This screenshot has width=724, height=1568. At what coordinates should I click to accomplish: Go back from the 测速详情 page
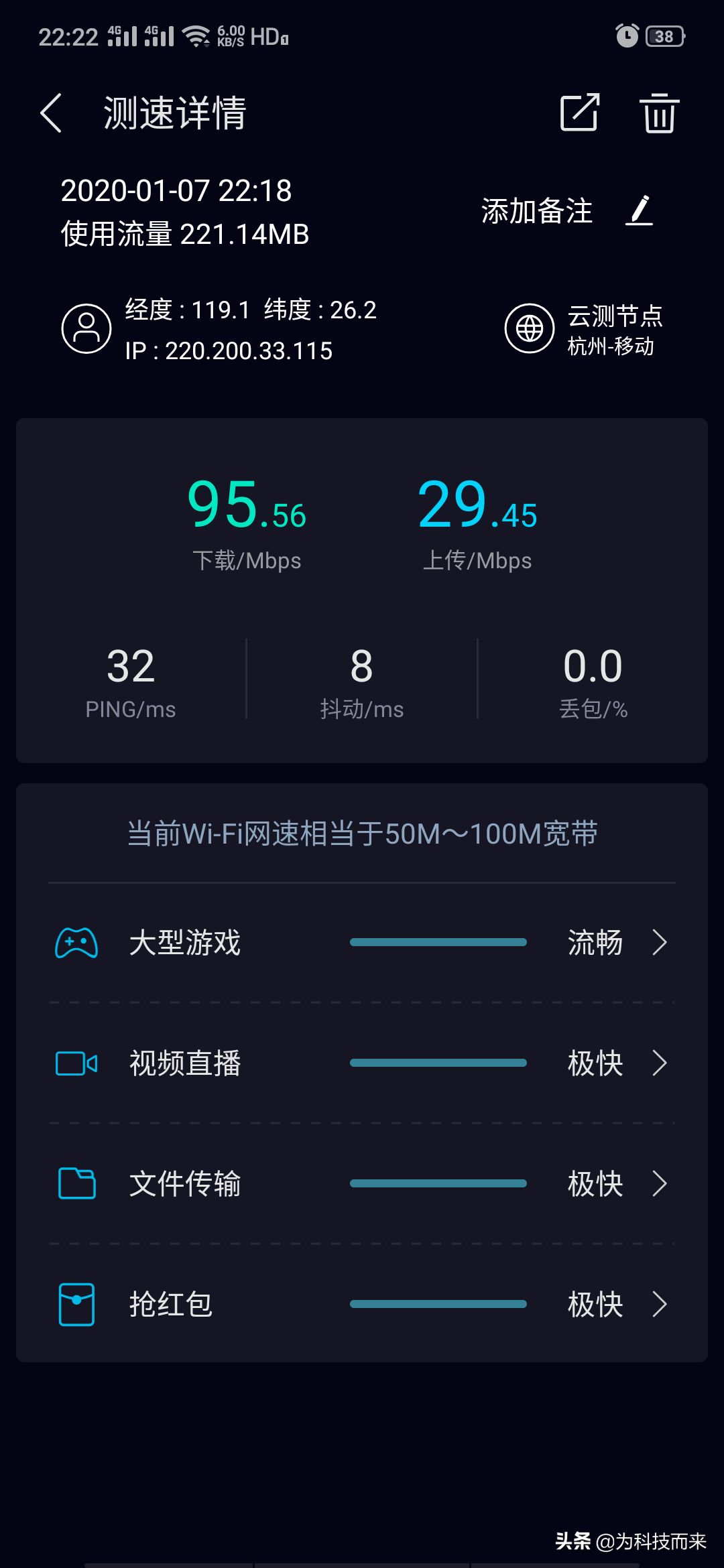52,113
